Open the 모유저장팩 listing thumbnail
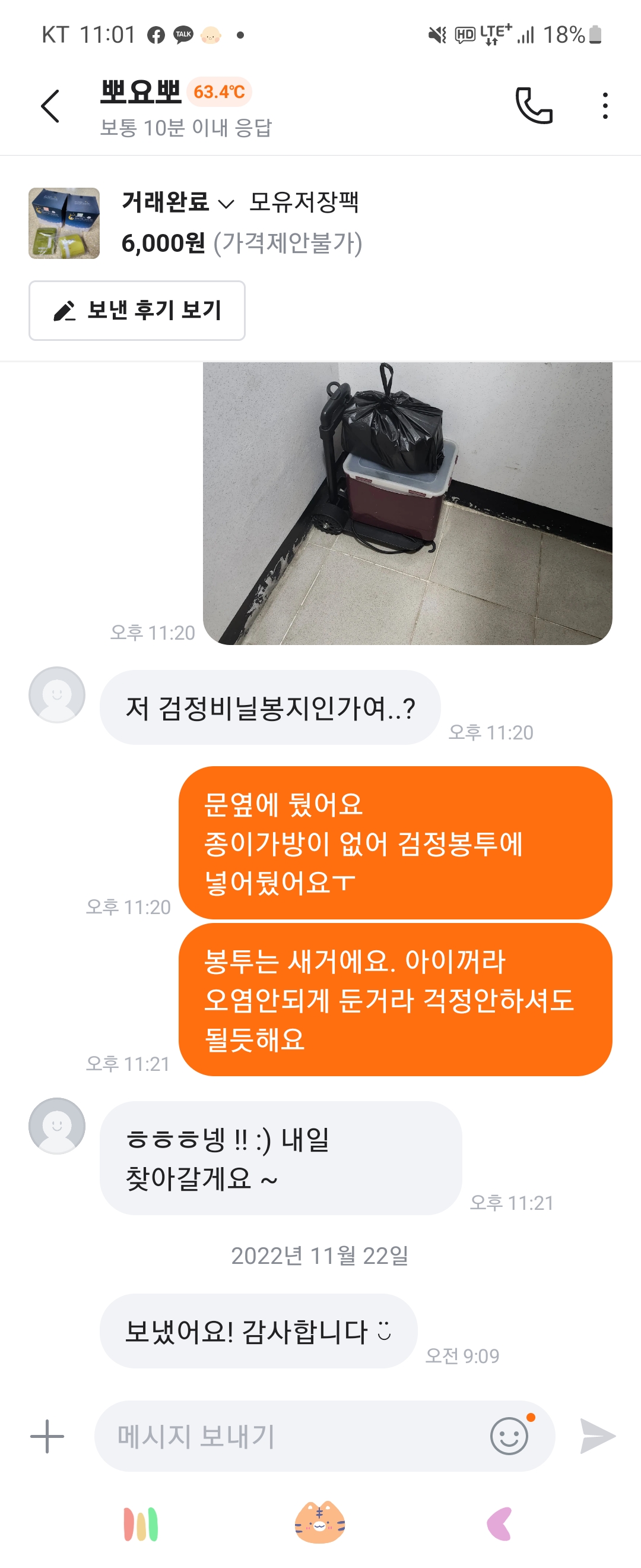Viewport: 641px width, 1568px height. pyautogui.click(x=64, y=223)
